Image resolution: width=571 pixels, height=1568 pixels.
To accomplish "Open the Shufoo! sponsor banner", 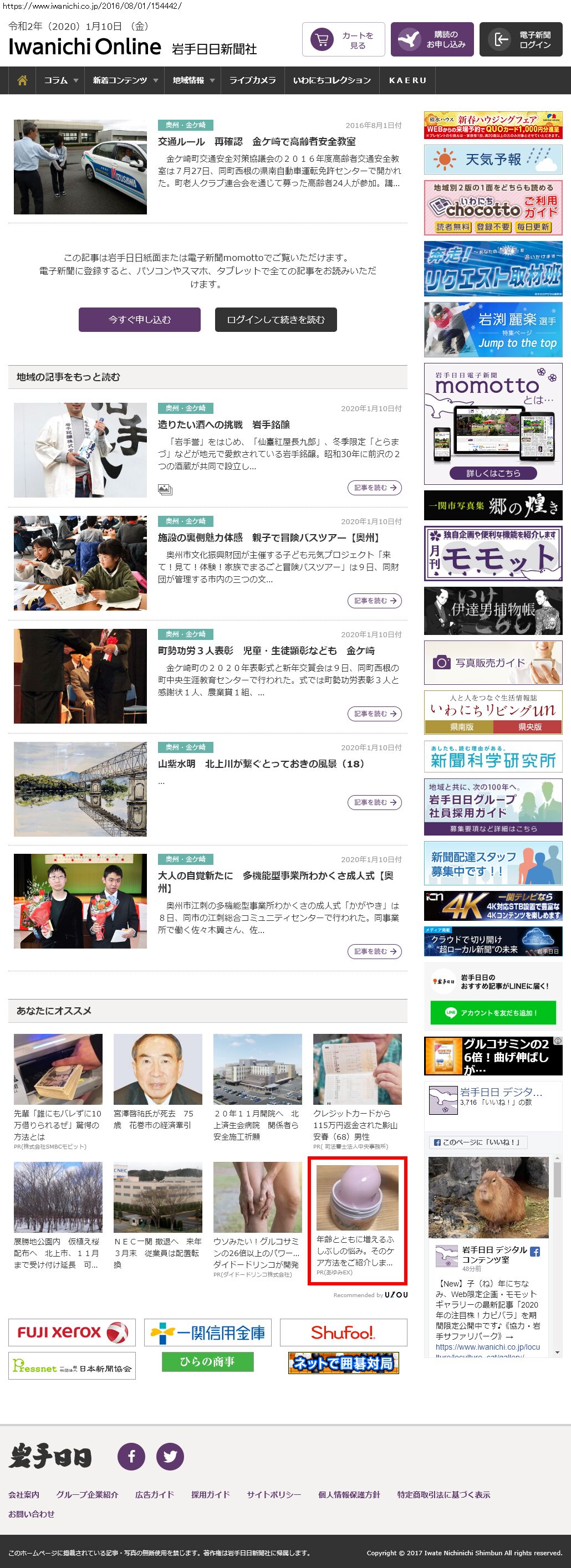I will click(x=343, y=1333).
